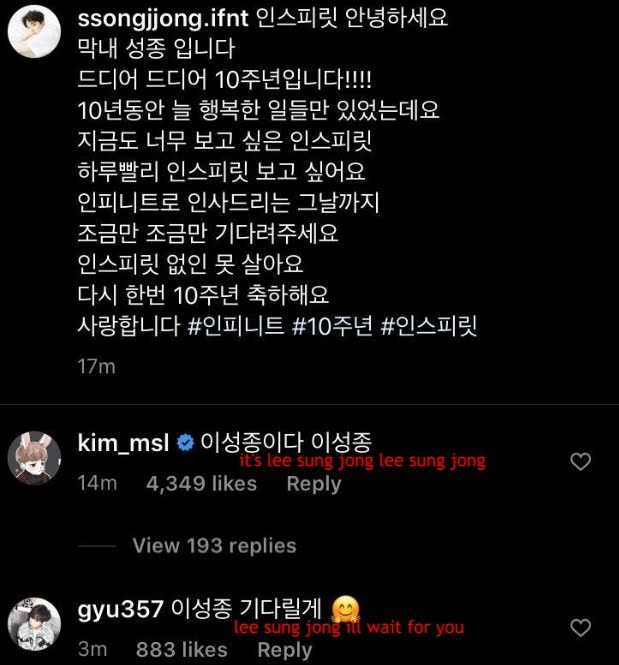Reply to gyu357's comment
The image size is (619, 665).
pos(285,650)
